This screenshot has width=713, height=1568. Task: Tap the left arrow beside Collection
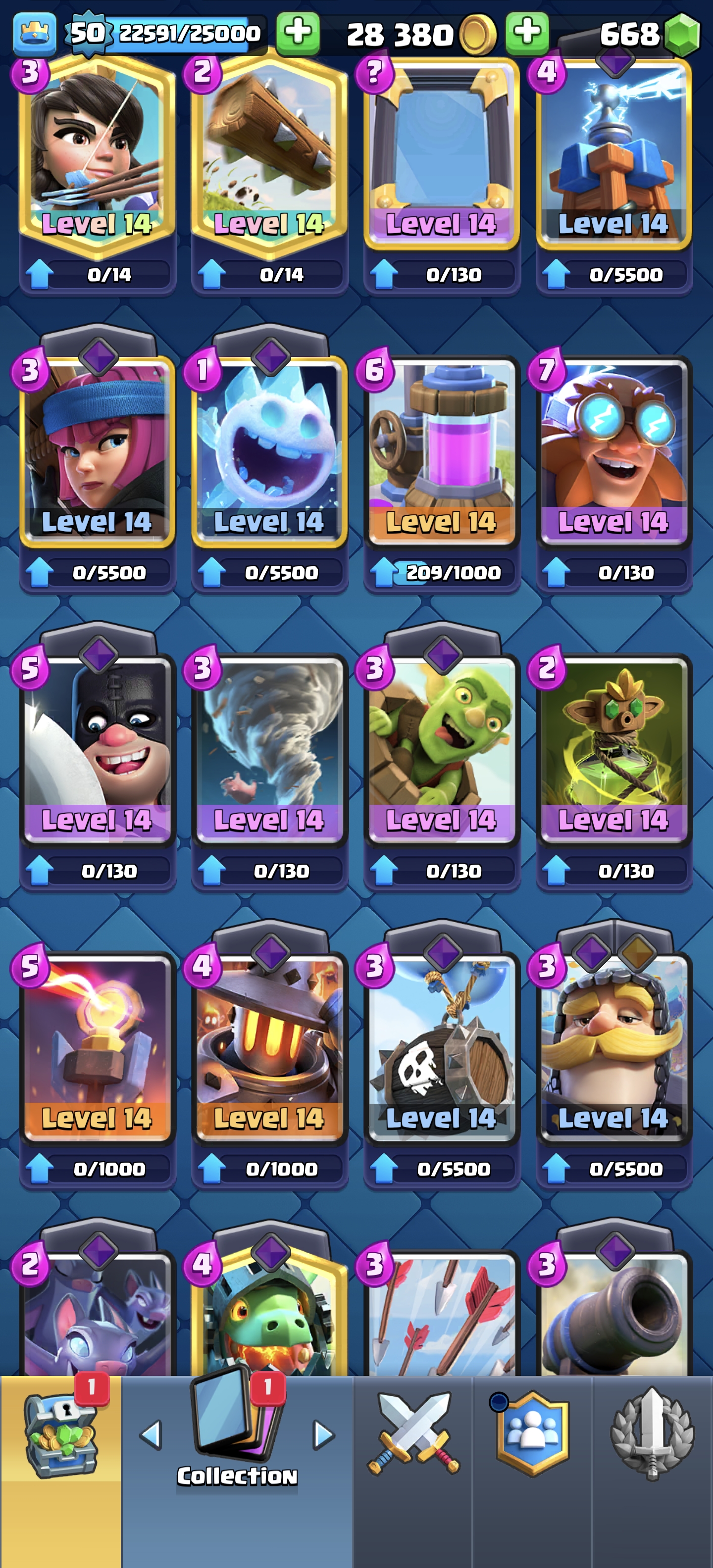(151, 1435)
